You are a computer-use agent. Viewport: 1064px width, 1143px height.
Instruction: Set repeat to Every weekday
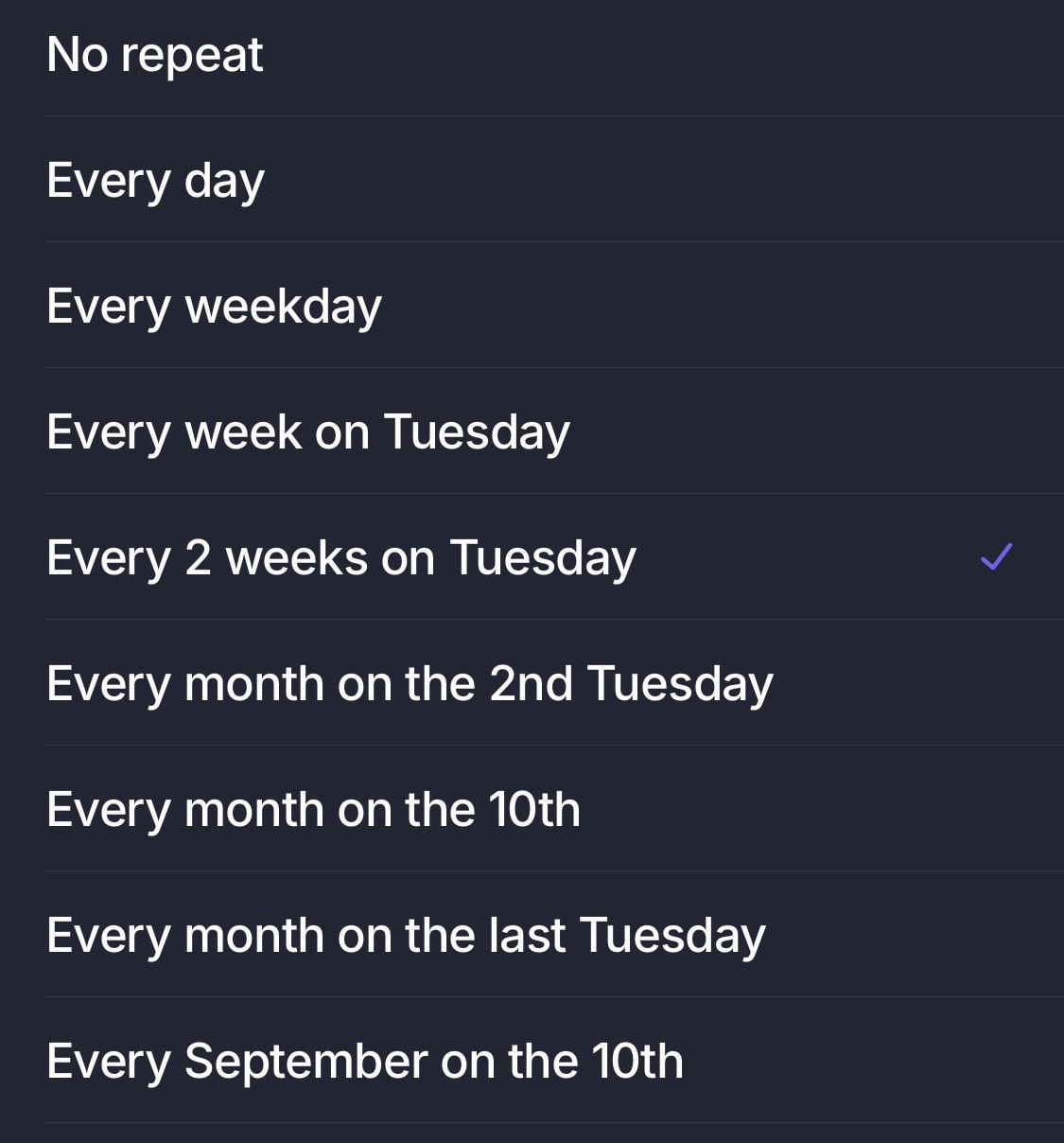(215, 306)
